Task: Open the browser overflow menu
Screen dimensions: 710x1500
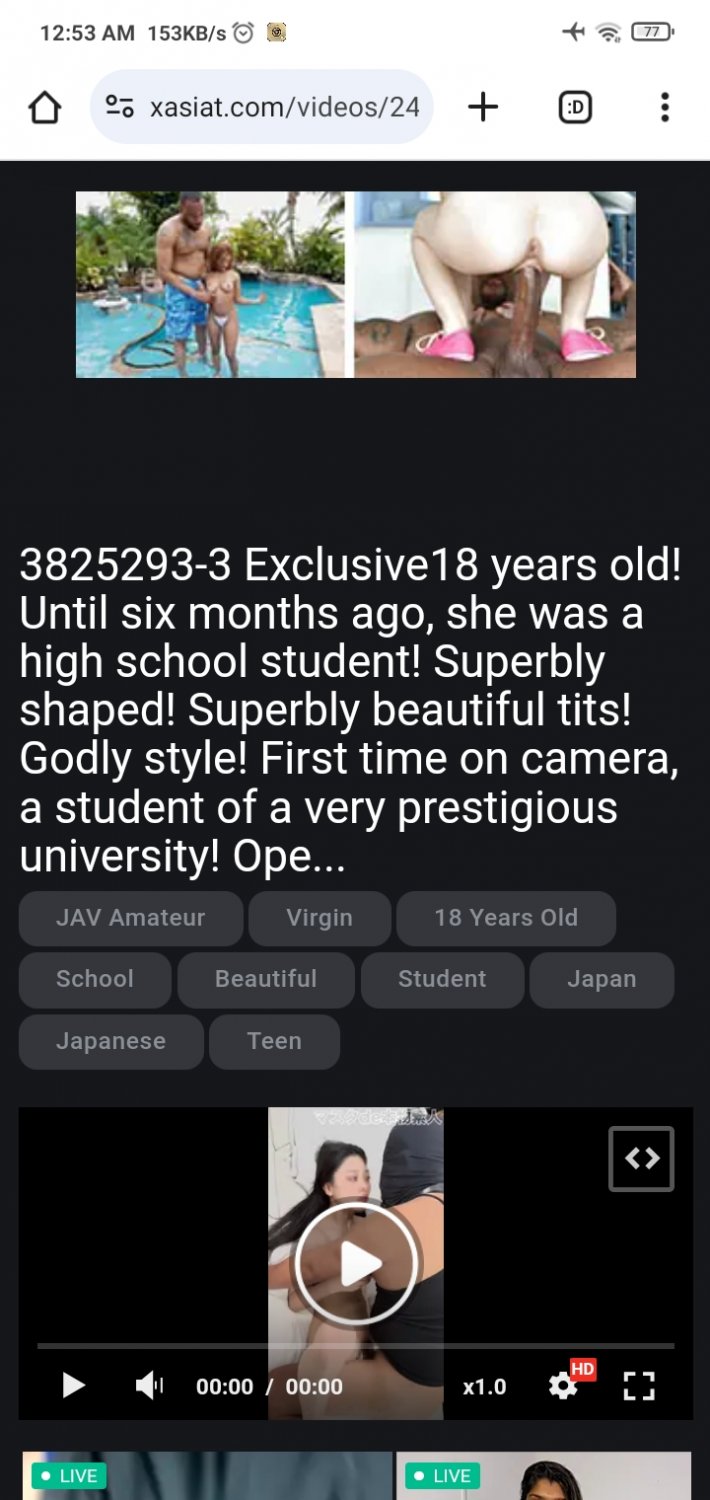Action: (x=664, y=107)
